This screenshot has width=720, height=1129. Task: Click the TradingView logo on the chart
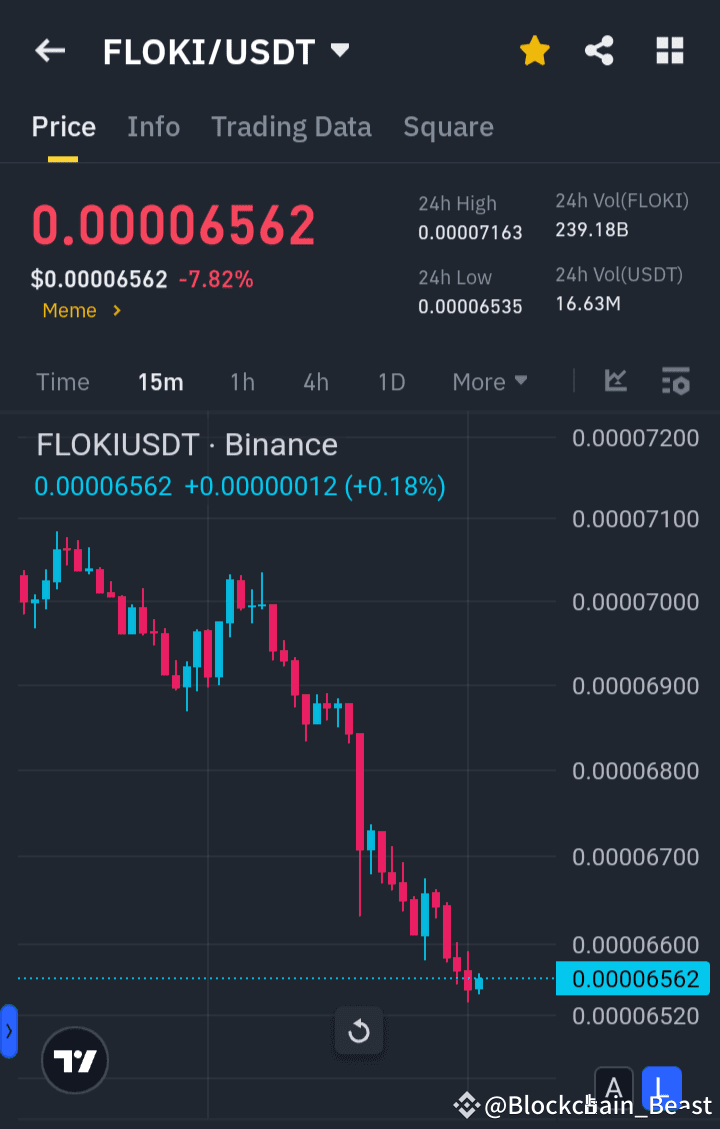pos(74,1060)
